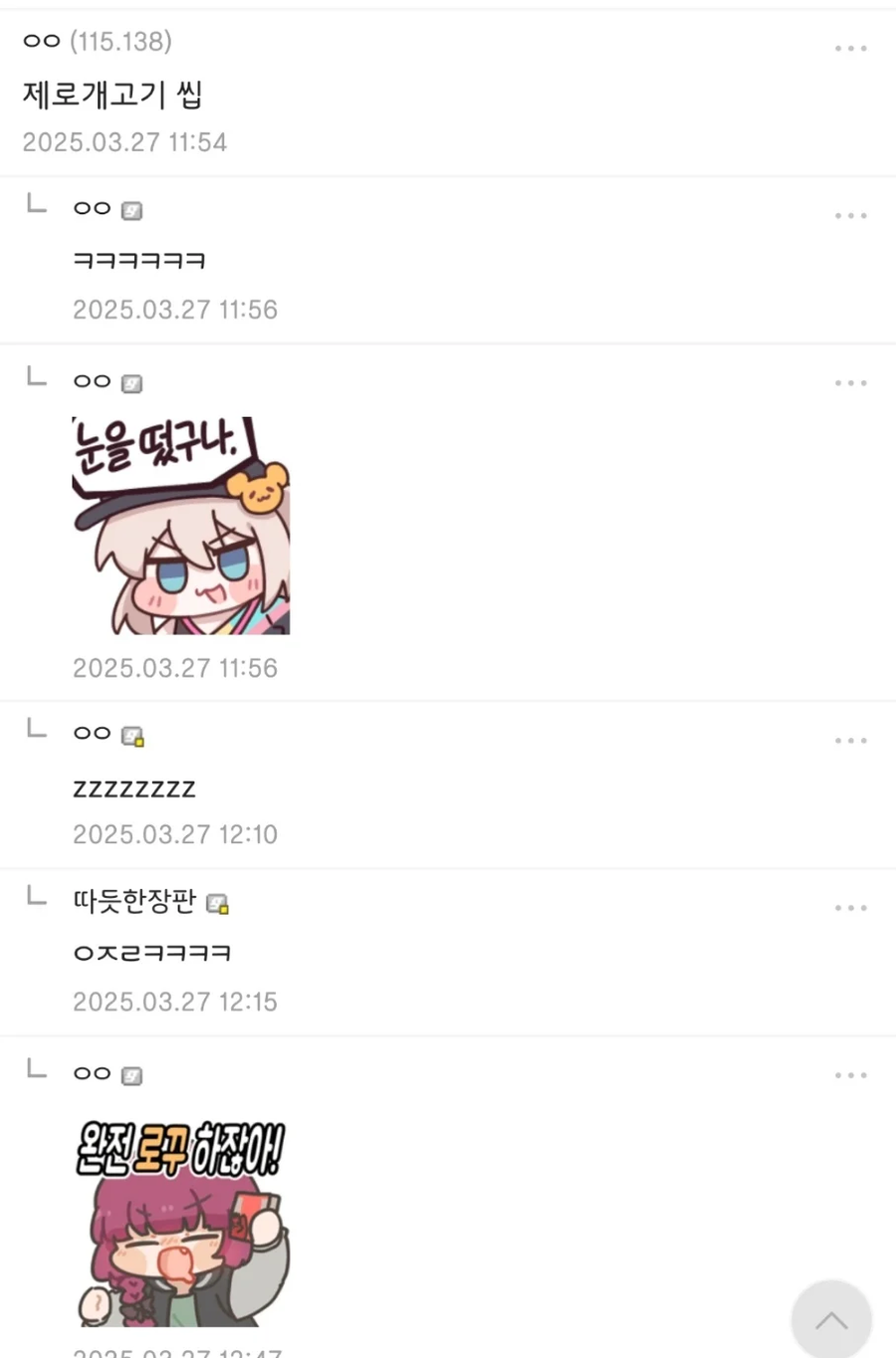Open the options menu of the 눈을 떴구나 sticker comment

click(851, 381)
